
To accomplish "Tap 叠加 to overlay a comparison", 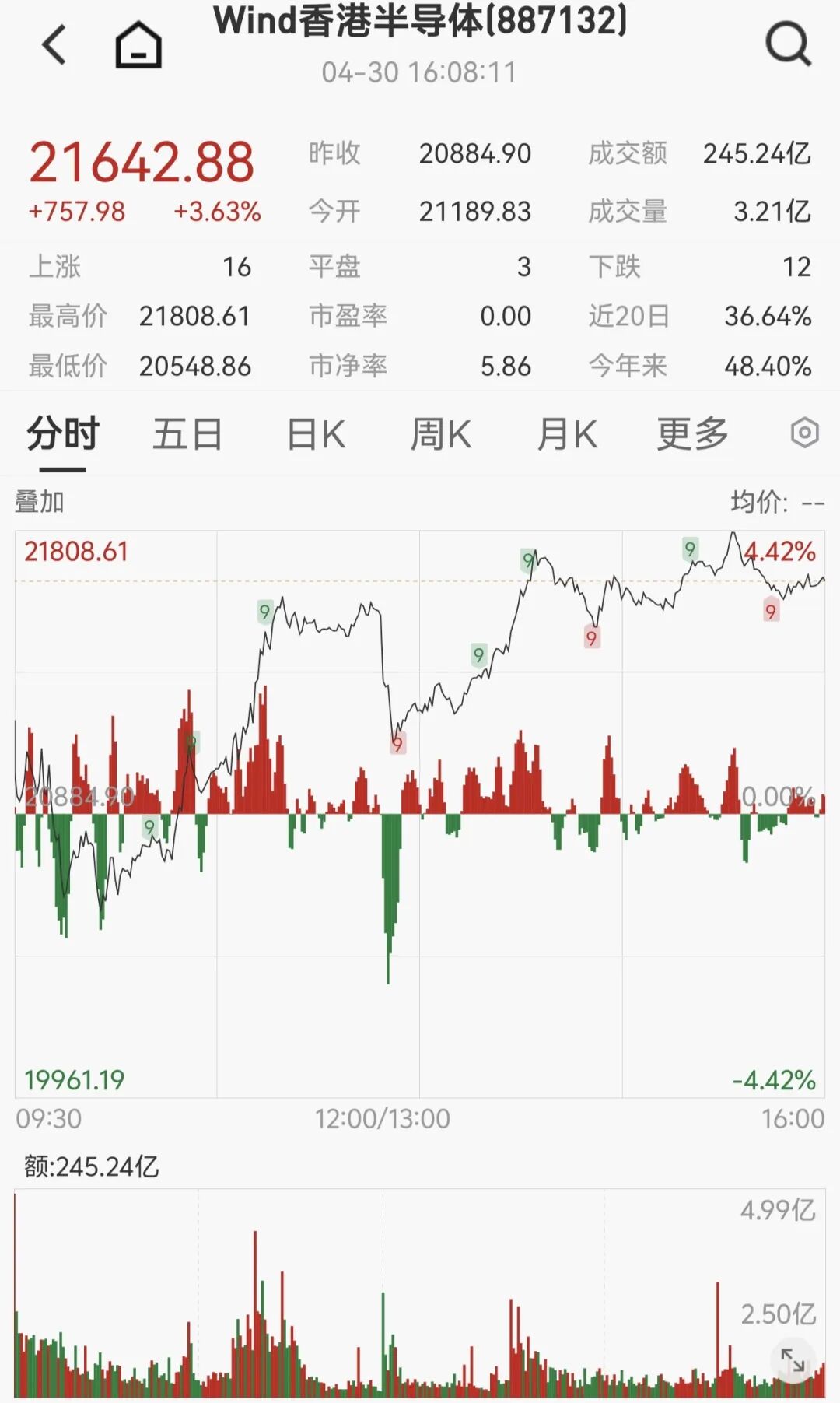I will click(39, 502).
